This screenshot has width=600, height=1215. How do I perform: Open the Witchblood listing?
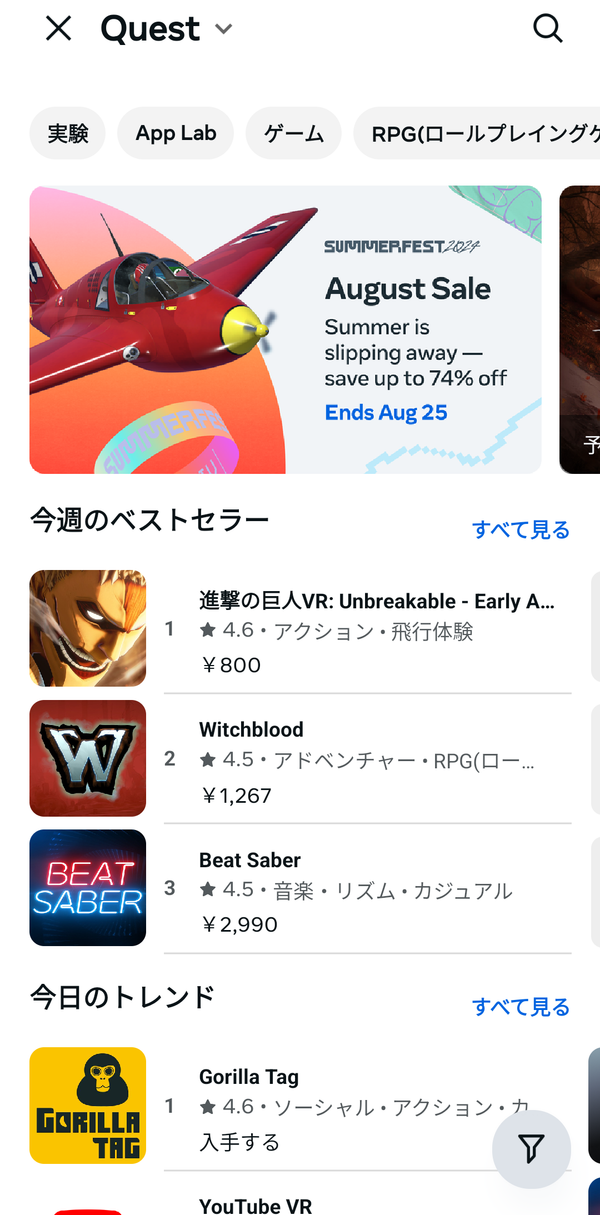[x=300, y=759]
